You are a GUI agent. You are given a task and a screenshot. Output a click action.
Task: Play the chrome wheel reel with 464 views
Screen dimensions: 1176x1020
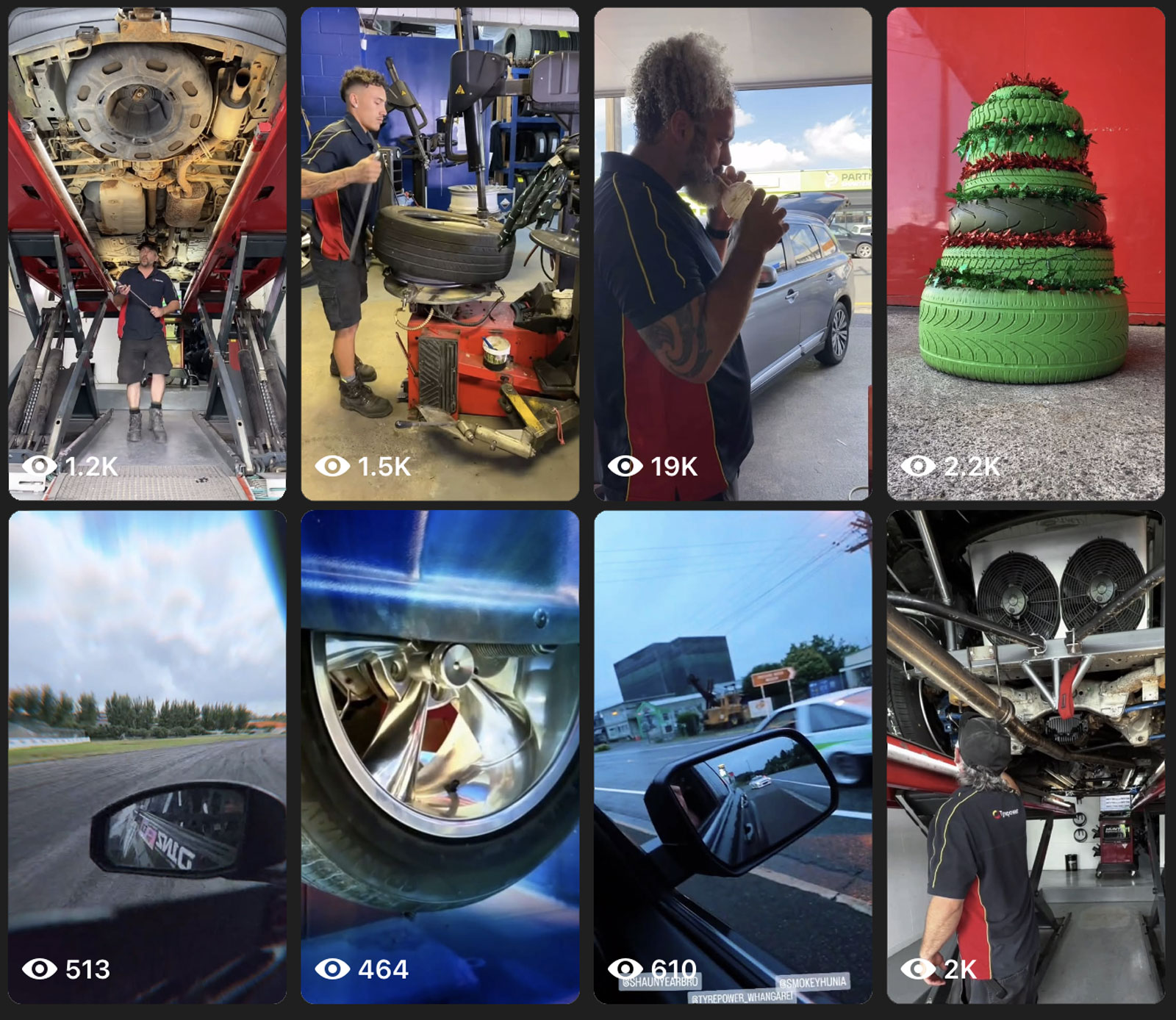(x=440, y=757)
